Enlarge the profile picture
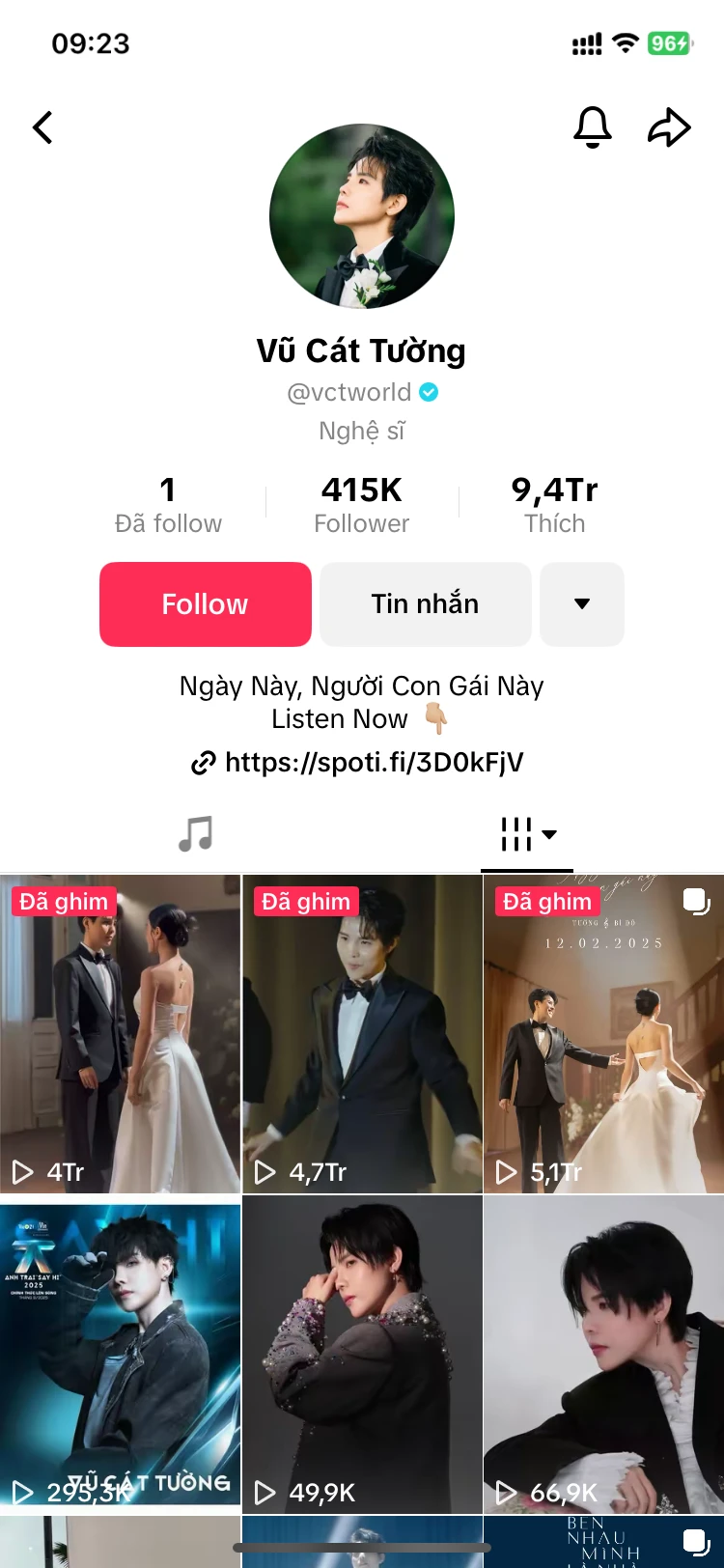This screenshot has height=1568, width=724. coord(362,216)
